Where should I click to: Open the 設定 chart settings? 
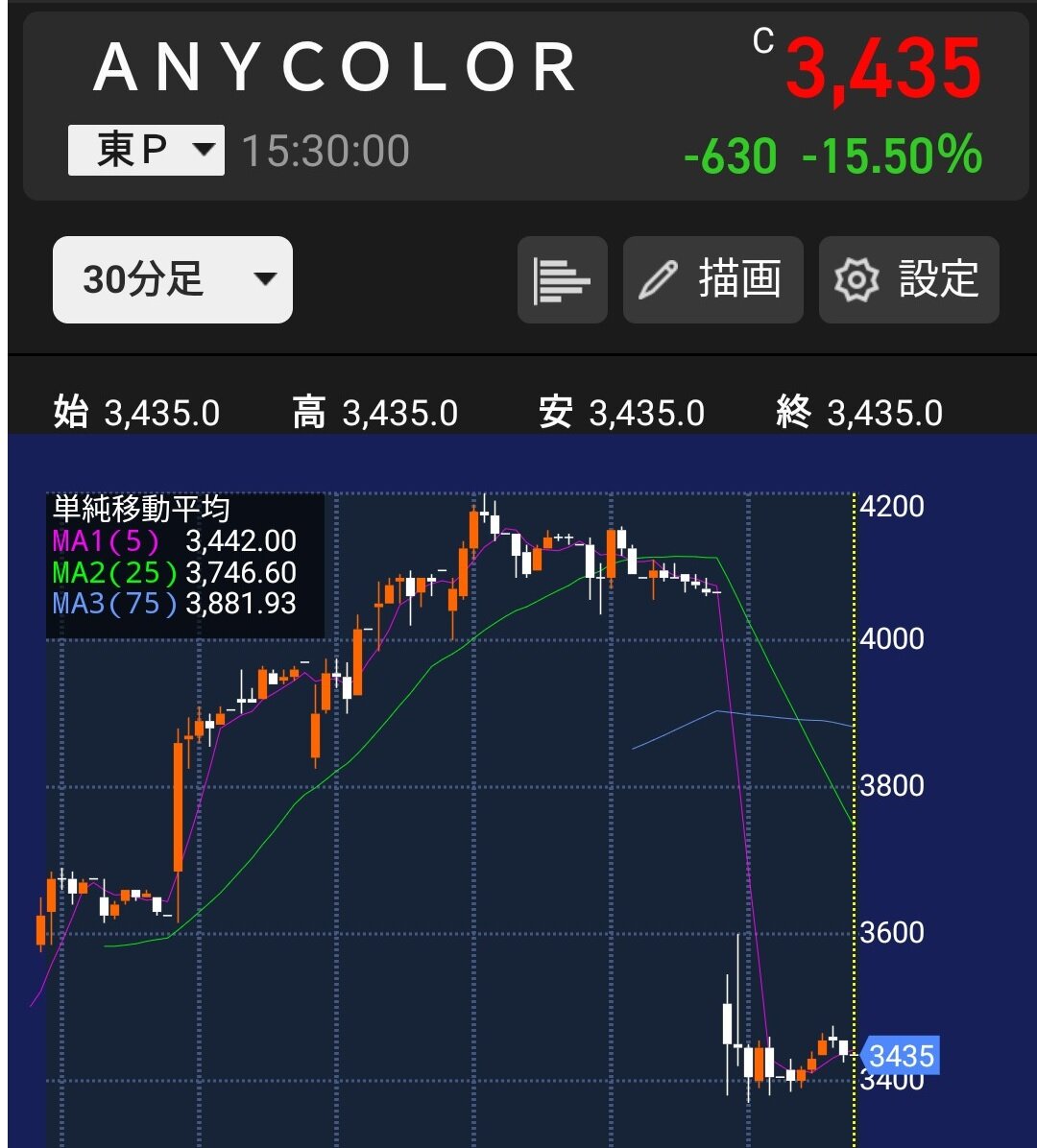(x=909, y=279)
